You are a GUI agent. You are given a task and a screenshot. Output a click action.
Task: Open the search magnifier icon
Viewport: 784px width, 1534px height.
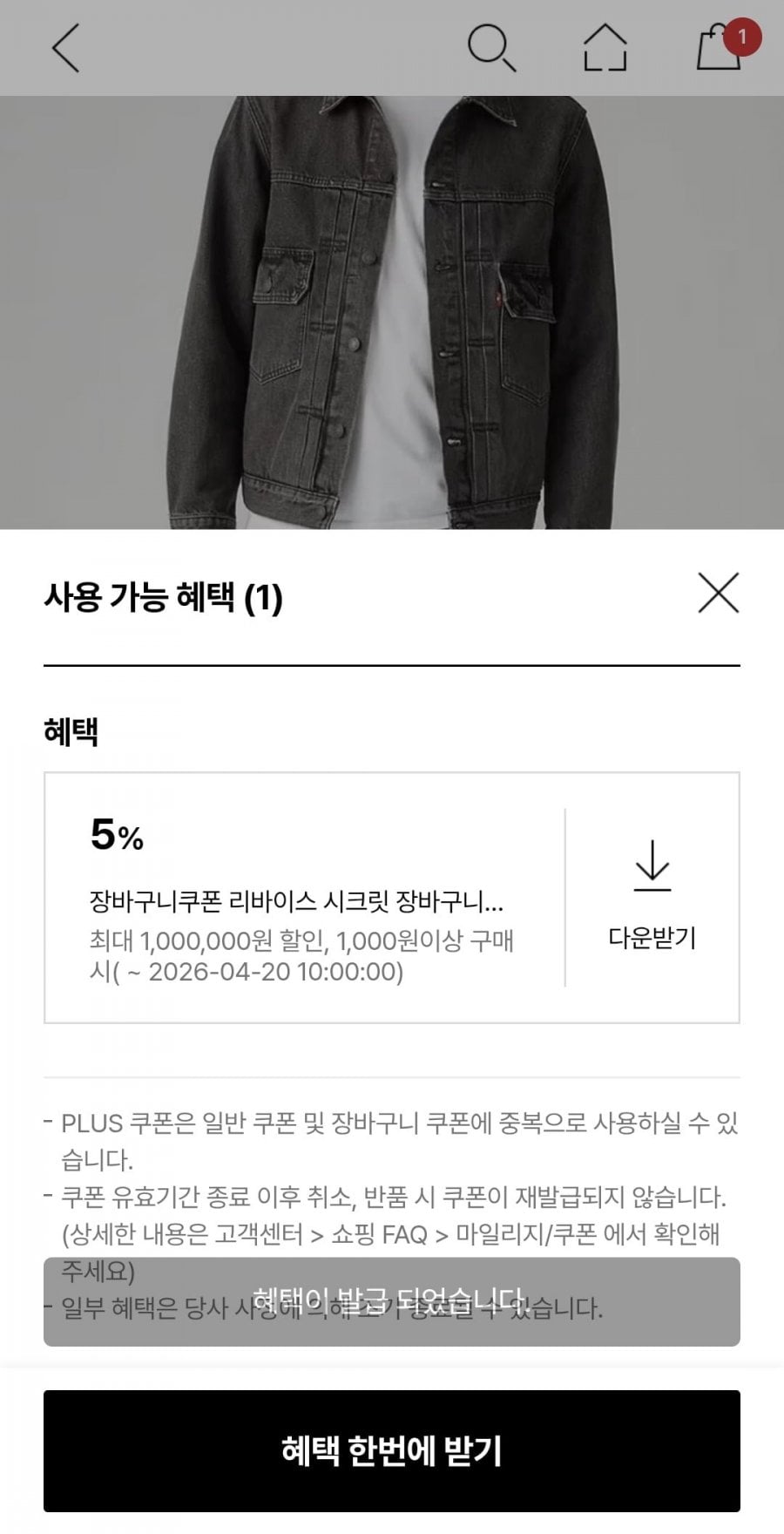(491, 47)
